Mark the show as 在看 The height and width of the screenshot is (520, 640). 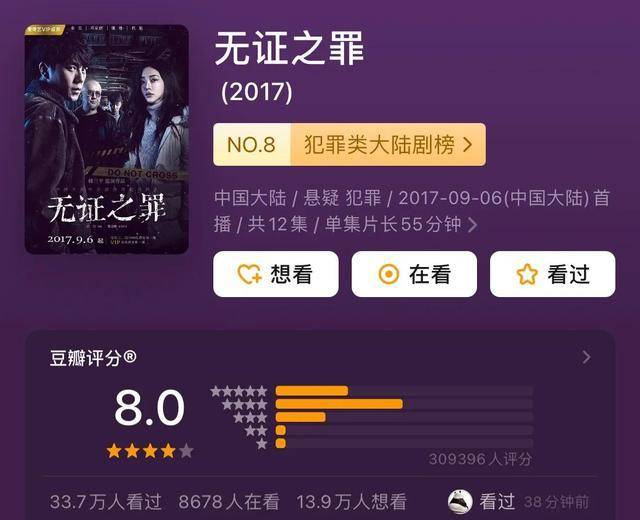tap(414, 275)
